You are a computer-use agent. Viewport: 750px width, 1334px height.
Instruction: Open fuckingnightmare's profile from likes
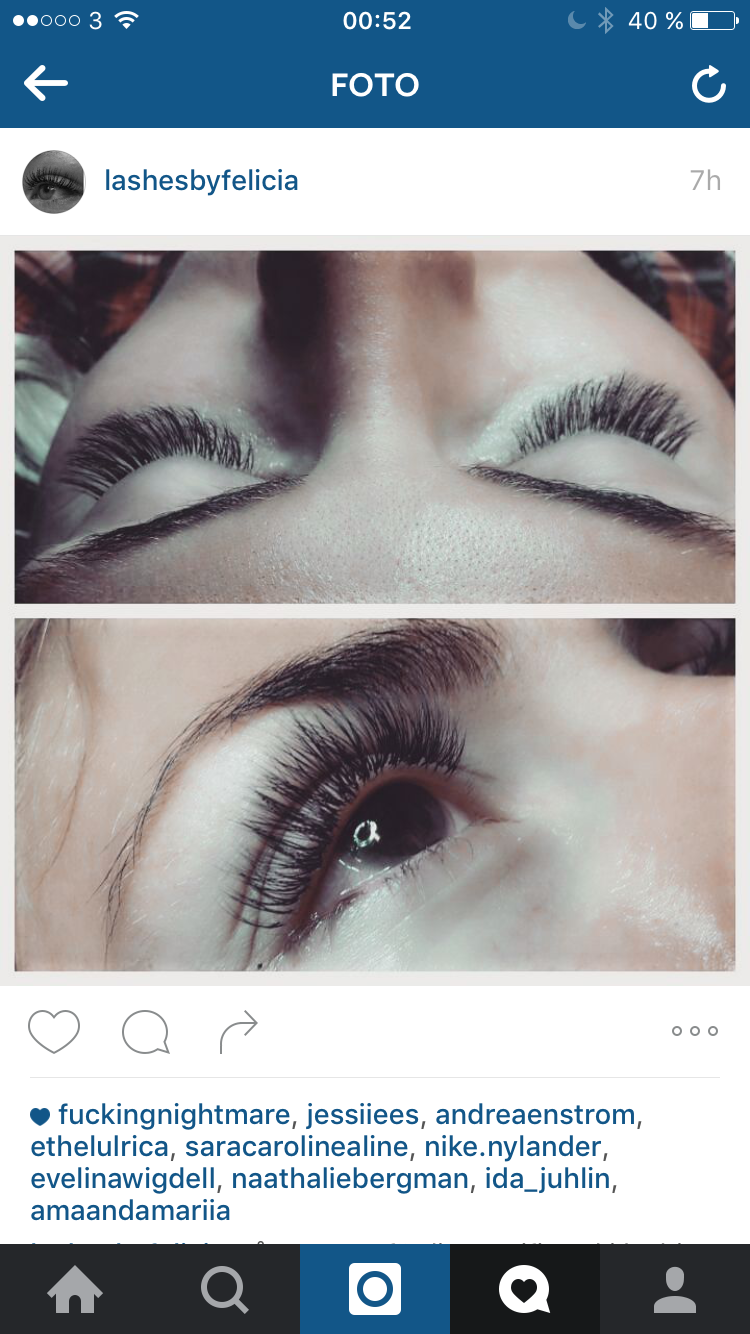click(174, 1114)
